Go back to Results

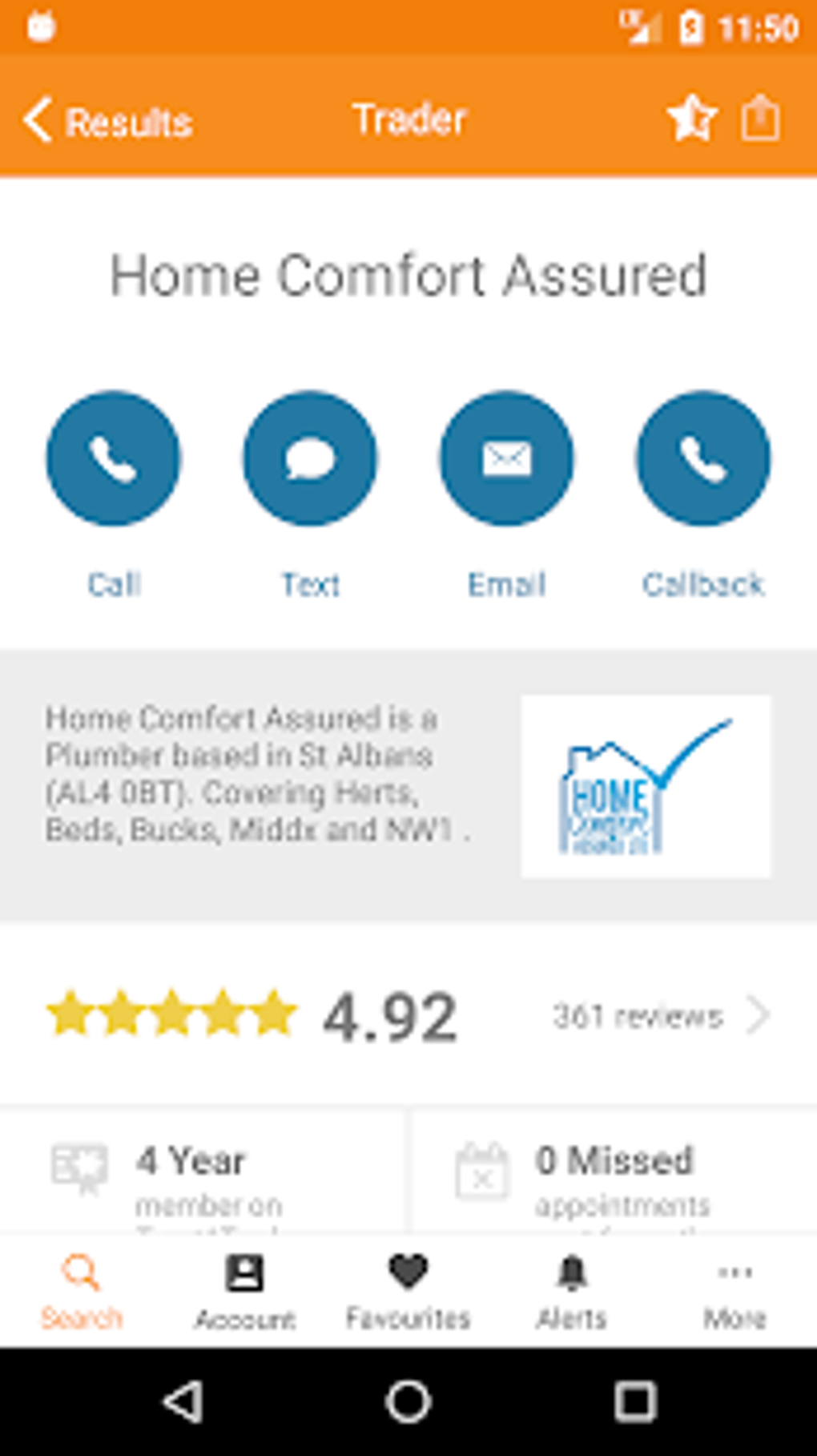click(x=107, y=122)
